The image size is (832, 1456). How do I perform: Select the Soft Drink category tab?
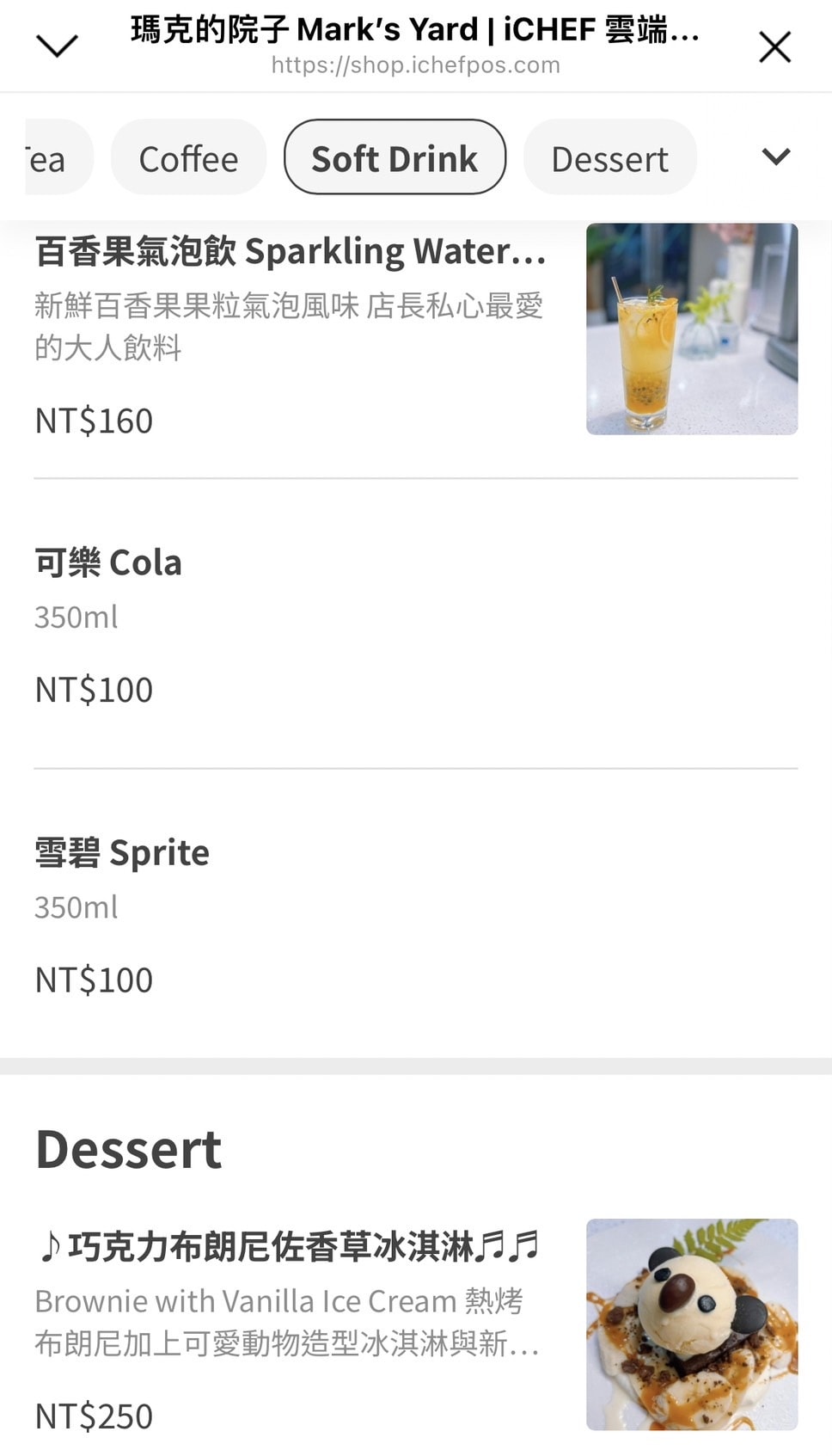[x=395, y=159]
